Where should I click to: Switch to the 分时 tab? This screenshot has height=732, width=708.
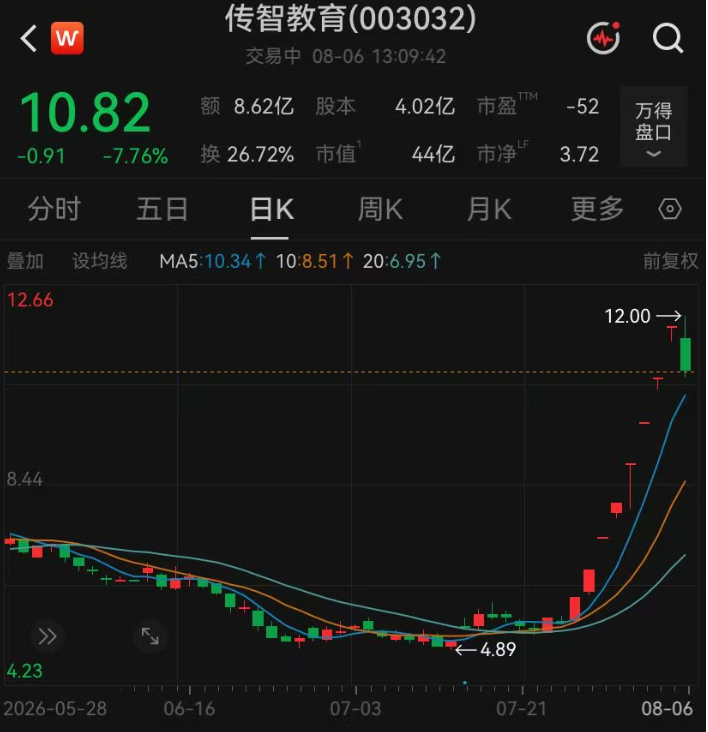coord(54,209)
